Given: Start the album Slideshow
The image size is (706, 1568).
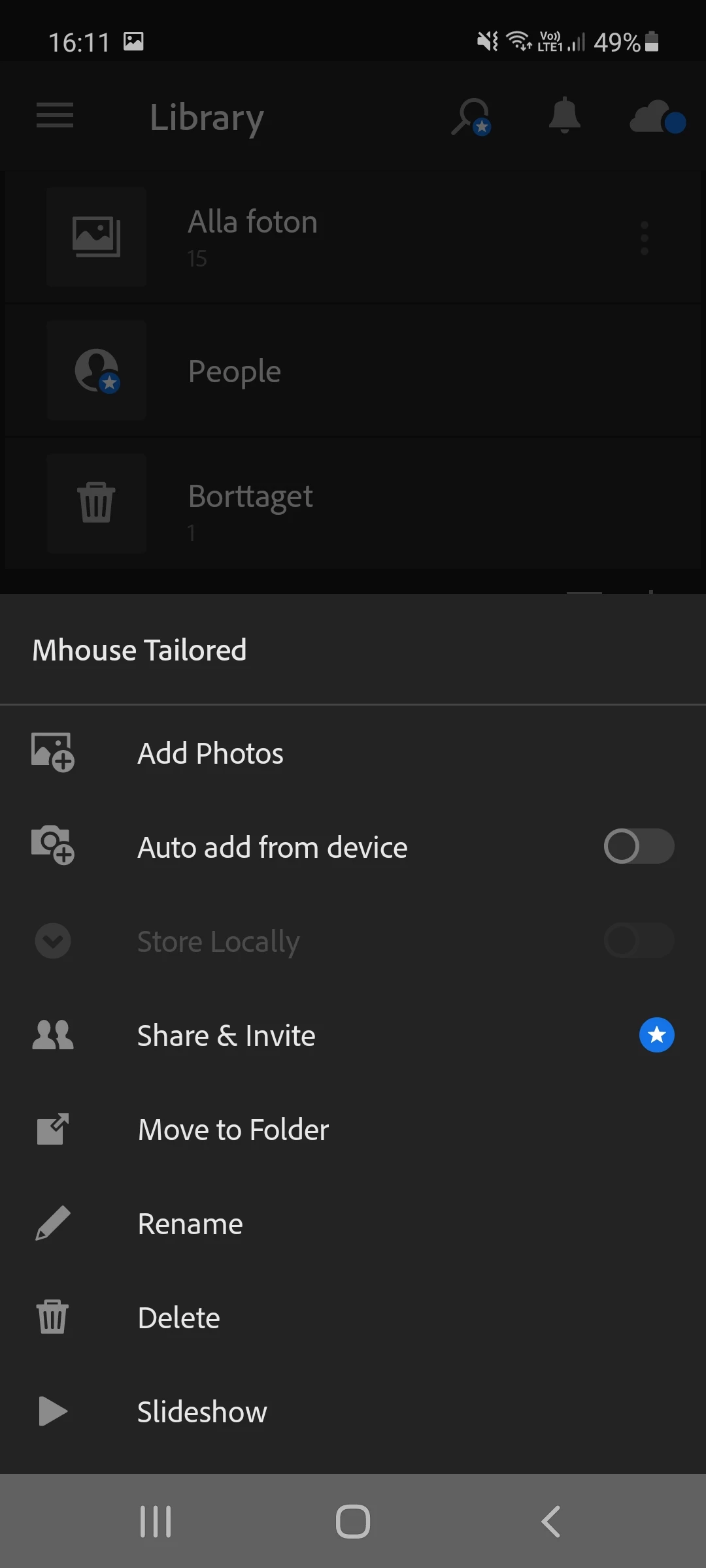Looking at the screenshot, I should (202, 1412).
